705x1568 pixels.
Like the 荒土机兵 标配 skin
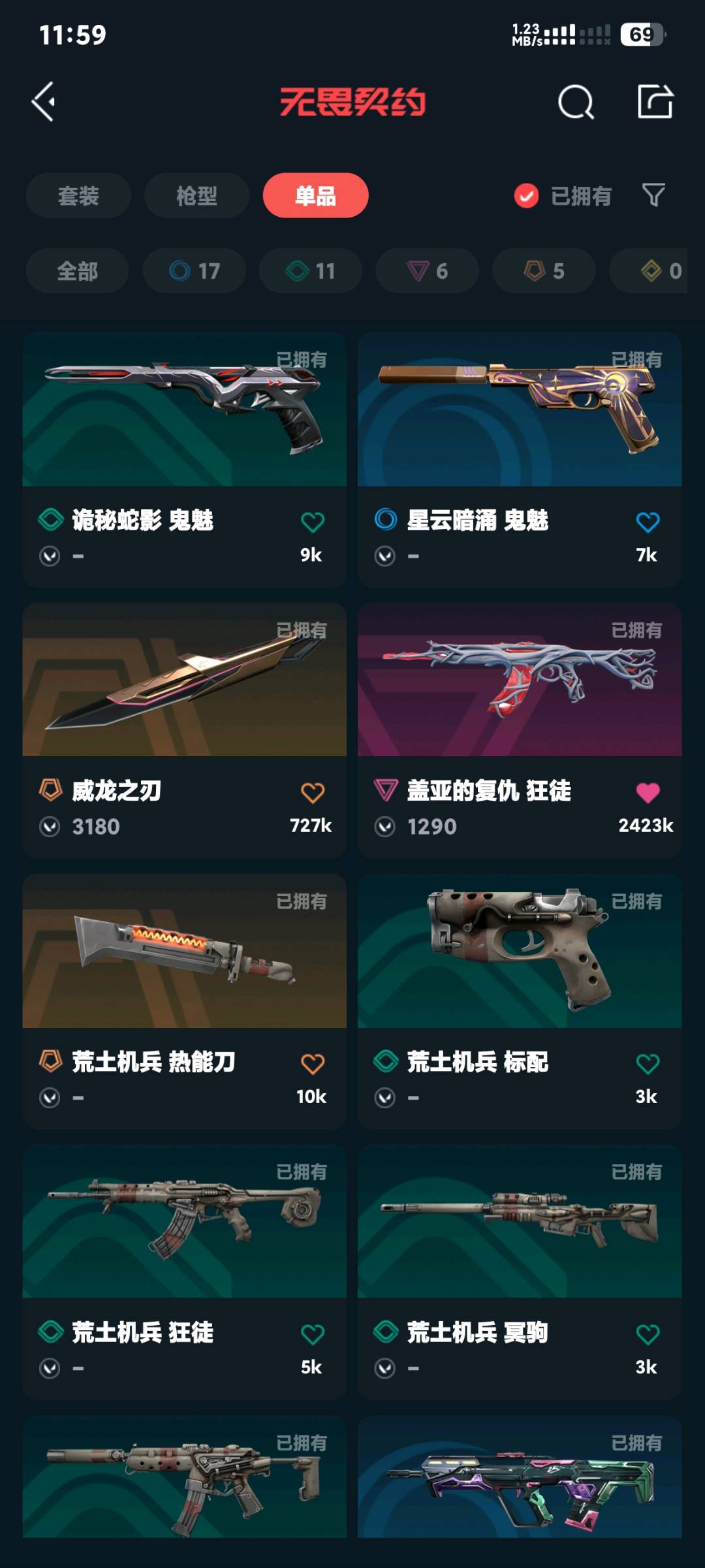[648, 1064]
